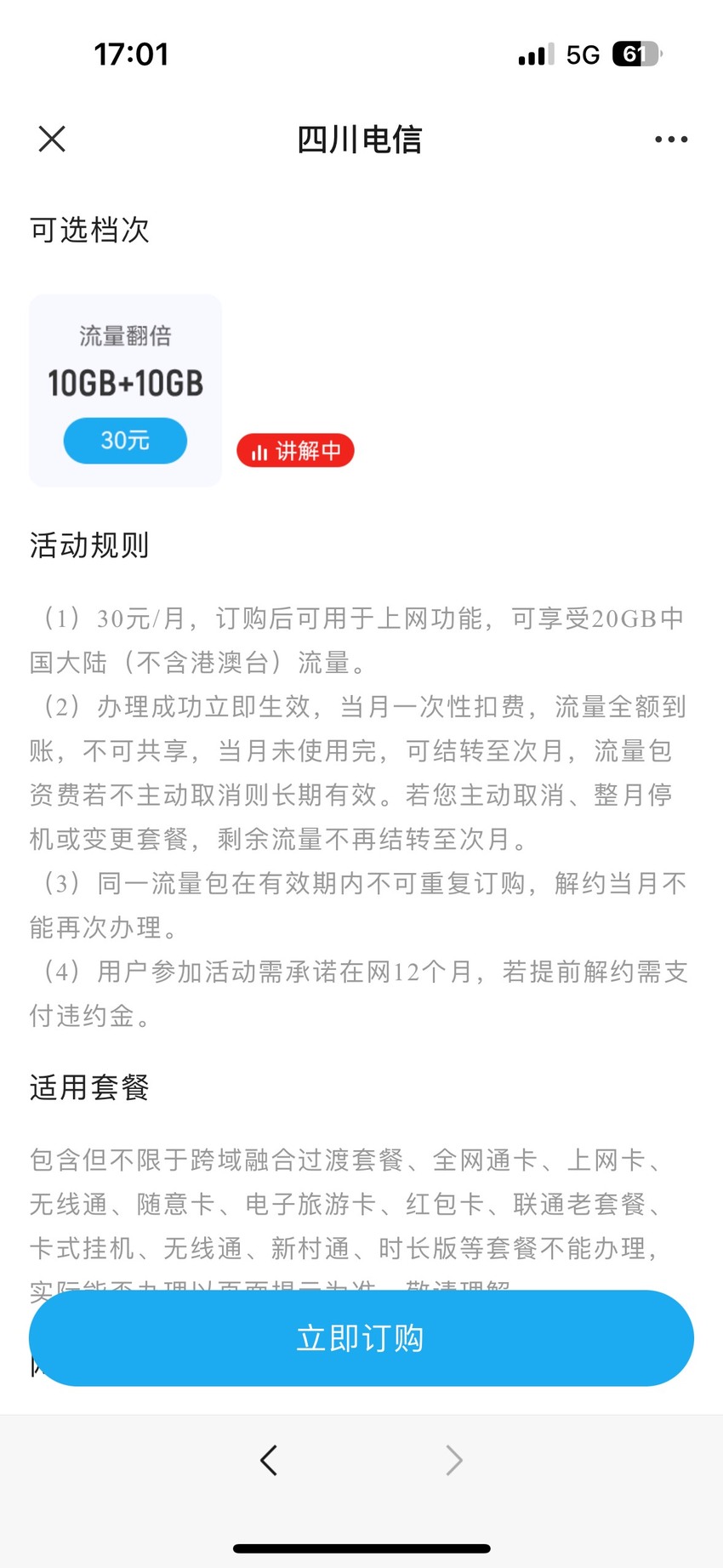723x1568 pixels.
Task: Select the 10GB+10GB 30元 data tier
Action: click(x=126, y=391)
